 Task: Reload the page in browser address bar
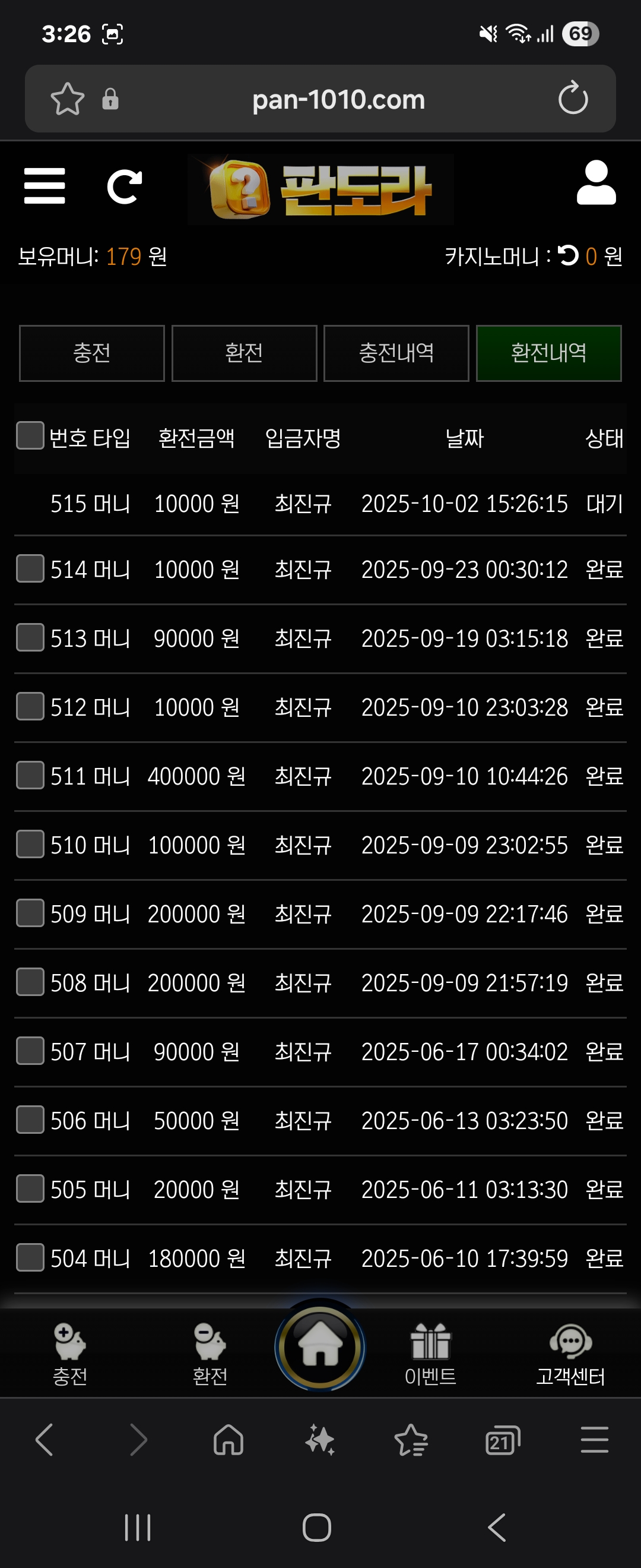[x=573, y=99]
